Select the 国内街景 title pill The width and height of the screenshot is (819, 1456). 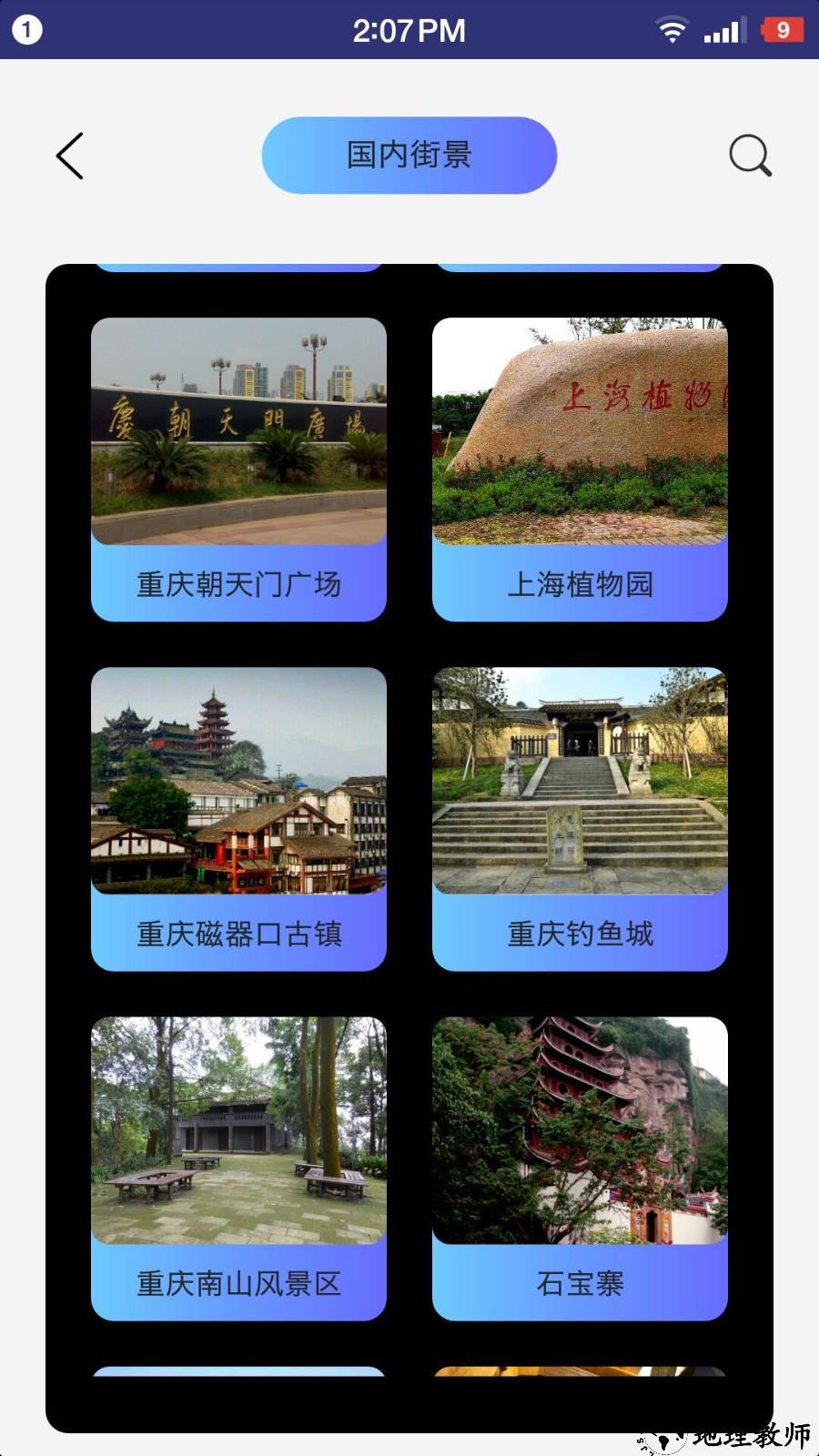click(x=409, y=155)
